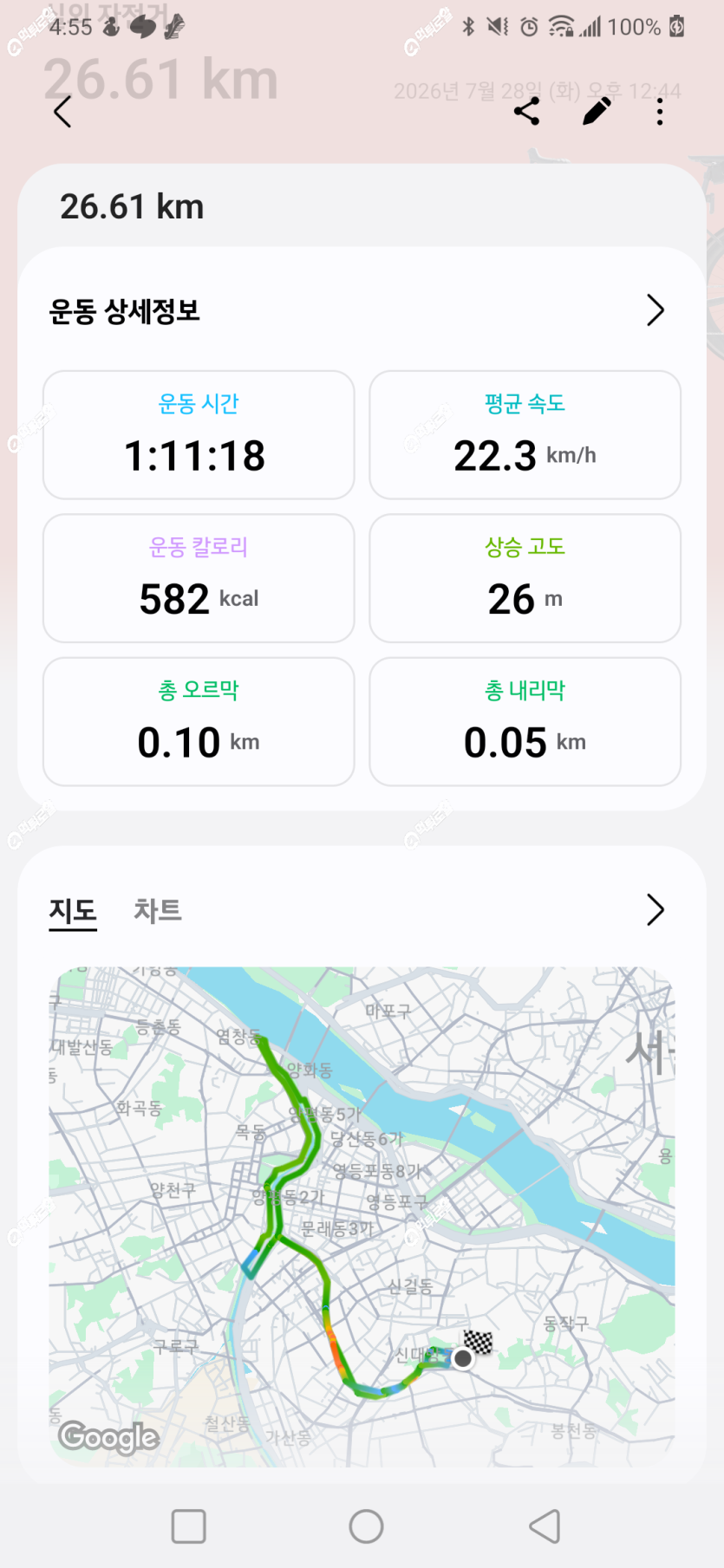724x1568 pixels.
Task: Edit the workout with the pencil icon
Action: point(597,111)
